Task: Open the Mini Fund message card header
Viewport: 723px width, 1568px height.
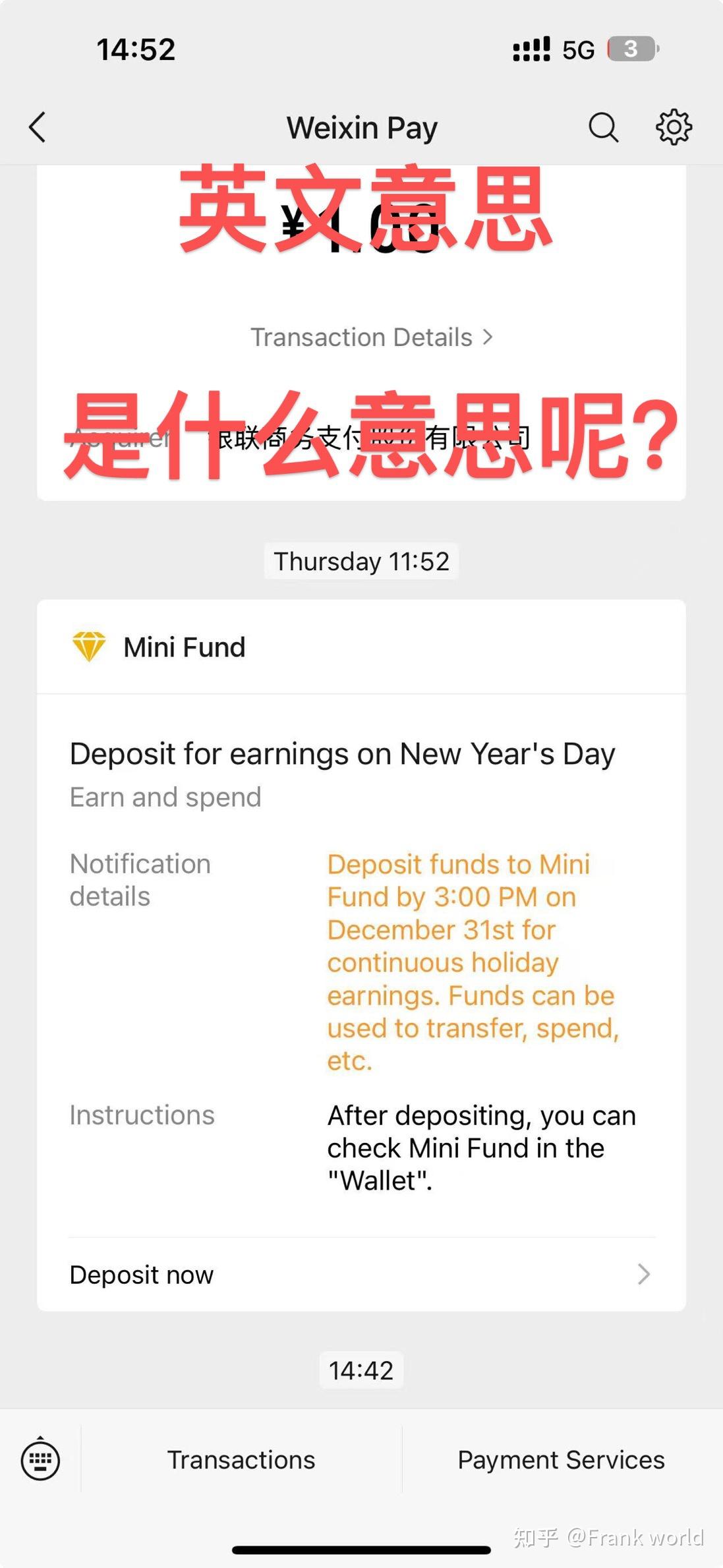Action: [183, 647]
